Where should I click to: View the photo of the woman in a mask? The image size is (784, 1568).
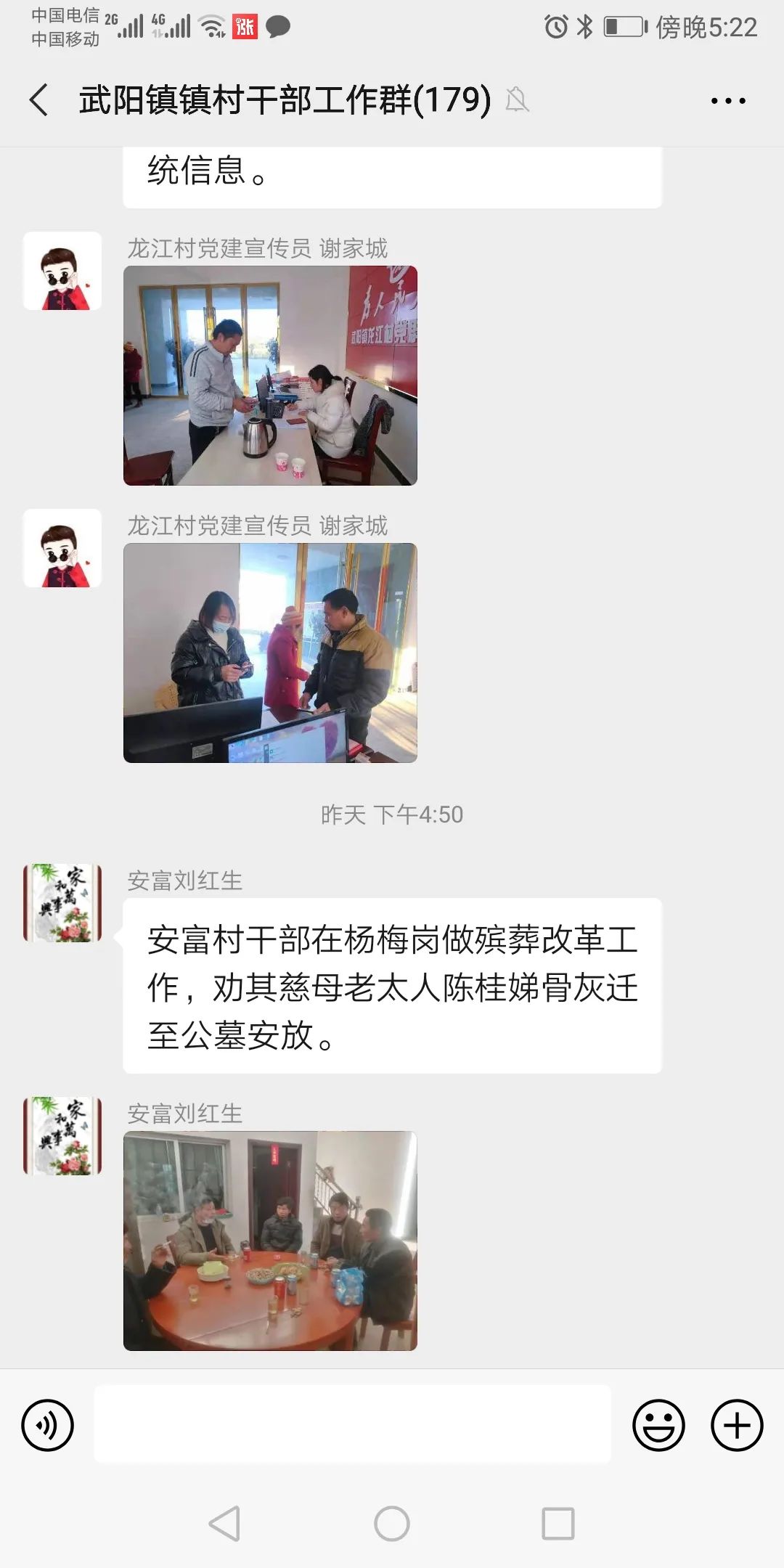pyautogui.click(x=270, y=653)
